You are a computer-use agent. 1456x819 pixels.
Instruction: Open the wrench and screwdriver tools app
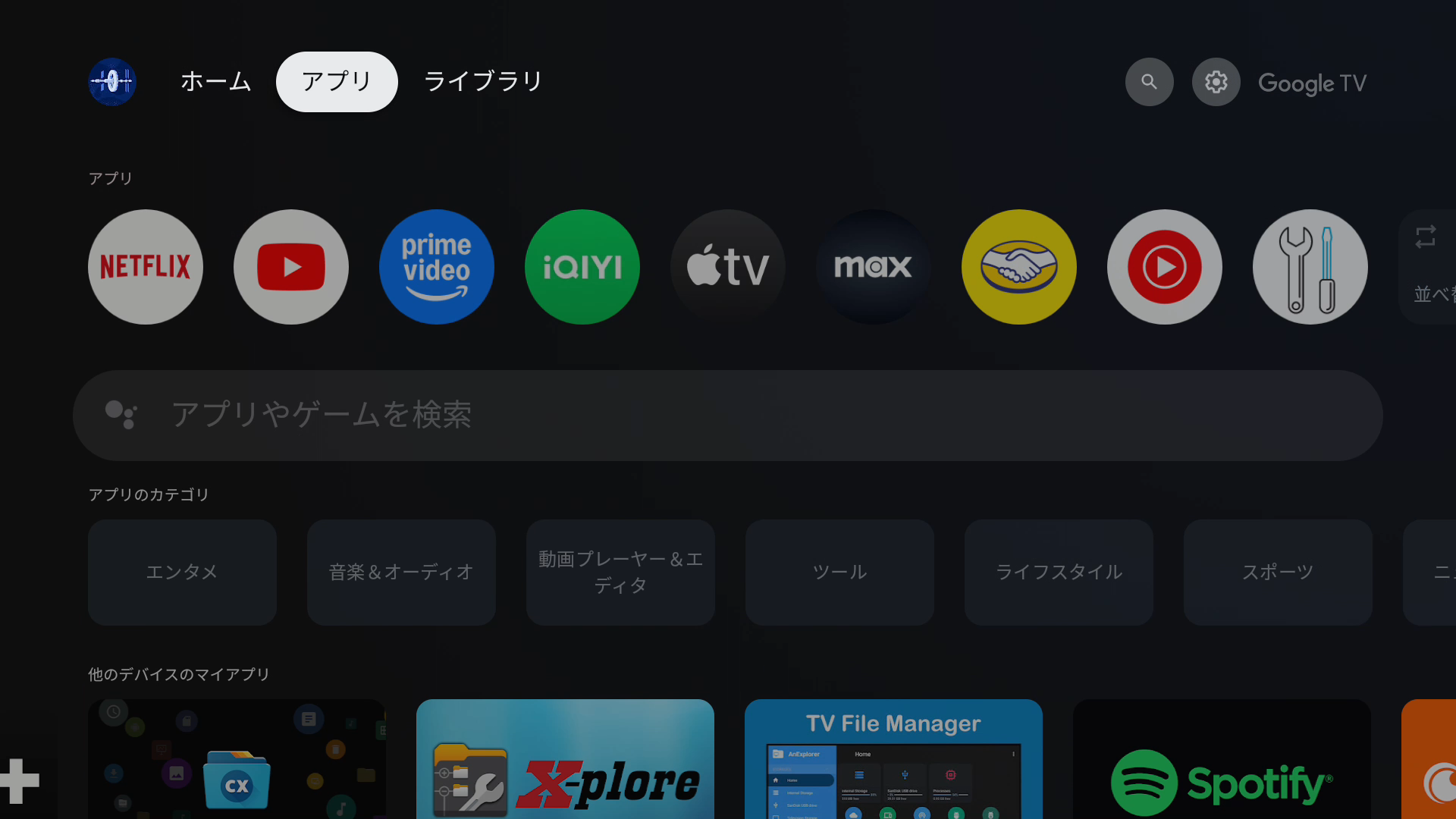pyautogui.click(x=1310, y=267)
